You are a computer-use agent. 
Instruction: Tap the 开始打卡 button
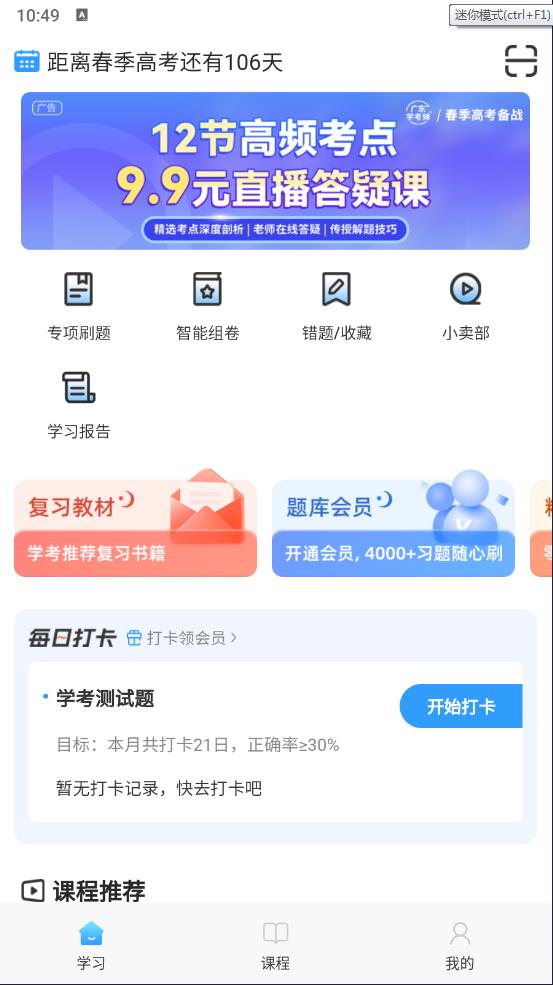coord(461,706)
